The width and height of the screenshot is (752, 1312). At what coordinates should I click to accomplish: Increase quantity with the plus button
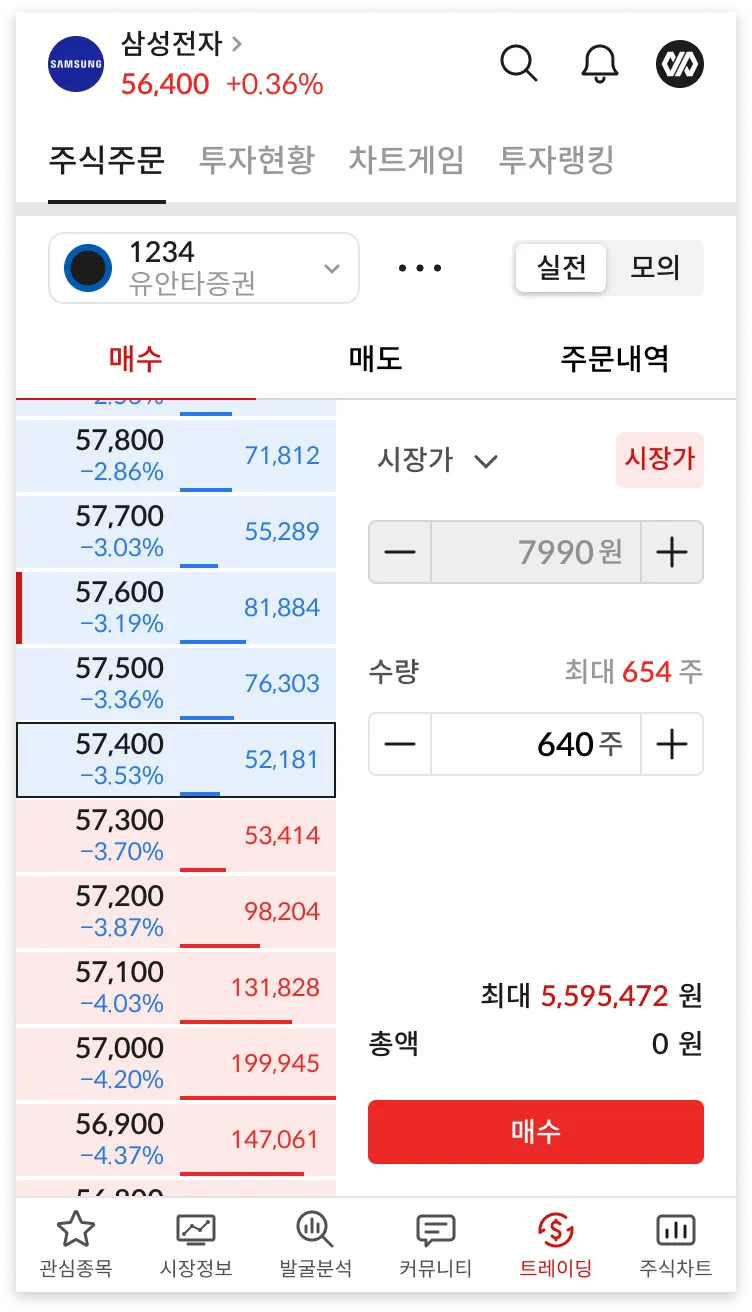[x=672, y=744]
